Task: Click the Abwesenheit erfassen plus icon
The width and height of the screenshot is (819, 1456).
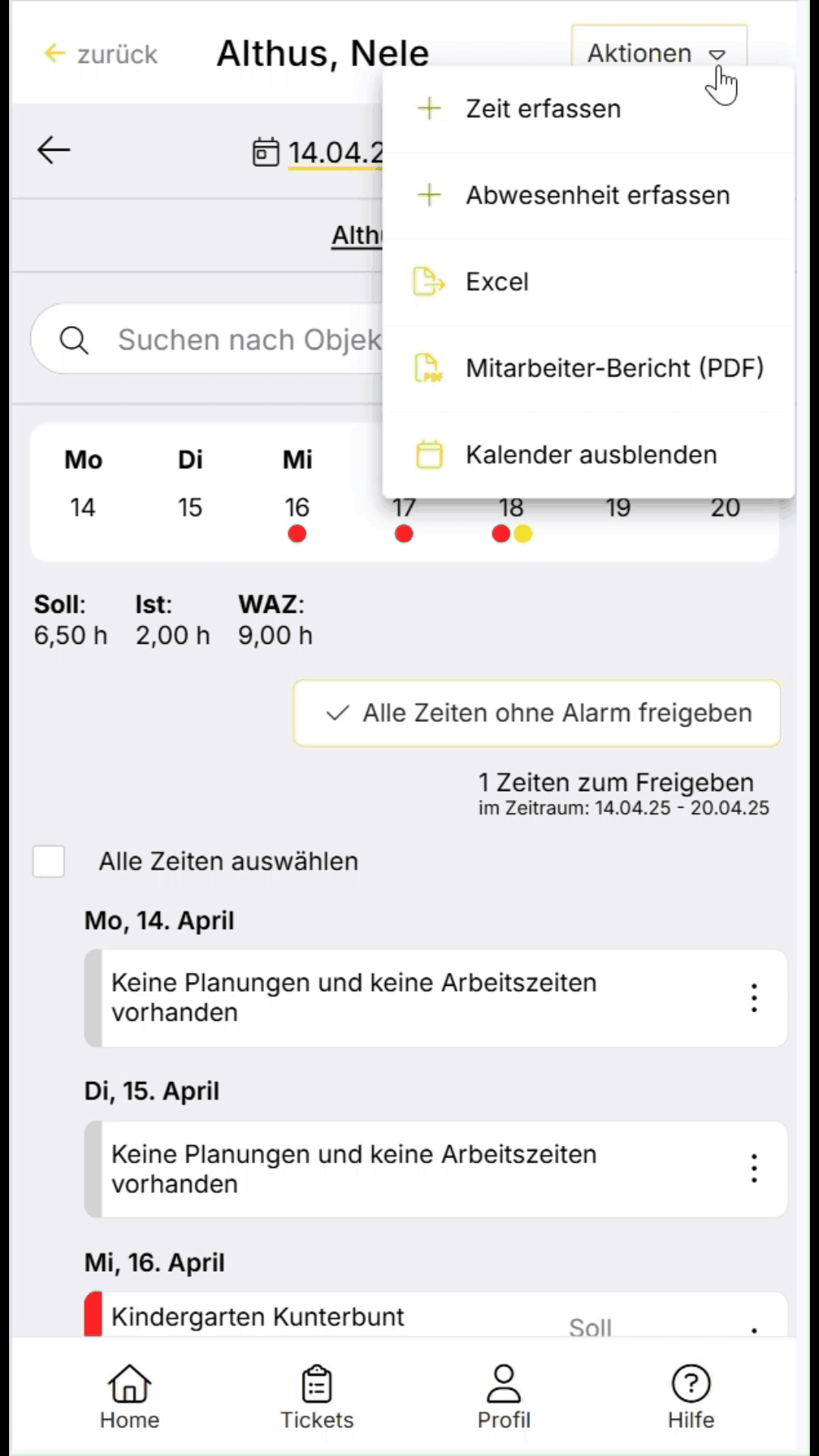Action: pos(429,195)
